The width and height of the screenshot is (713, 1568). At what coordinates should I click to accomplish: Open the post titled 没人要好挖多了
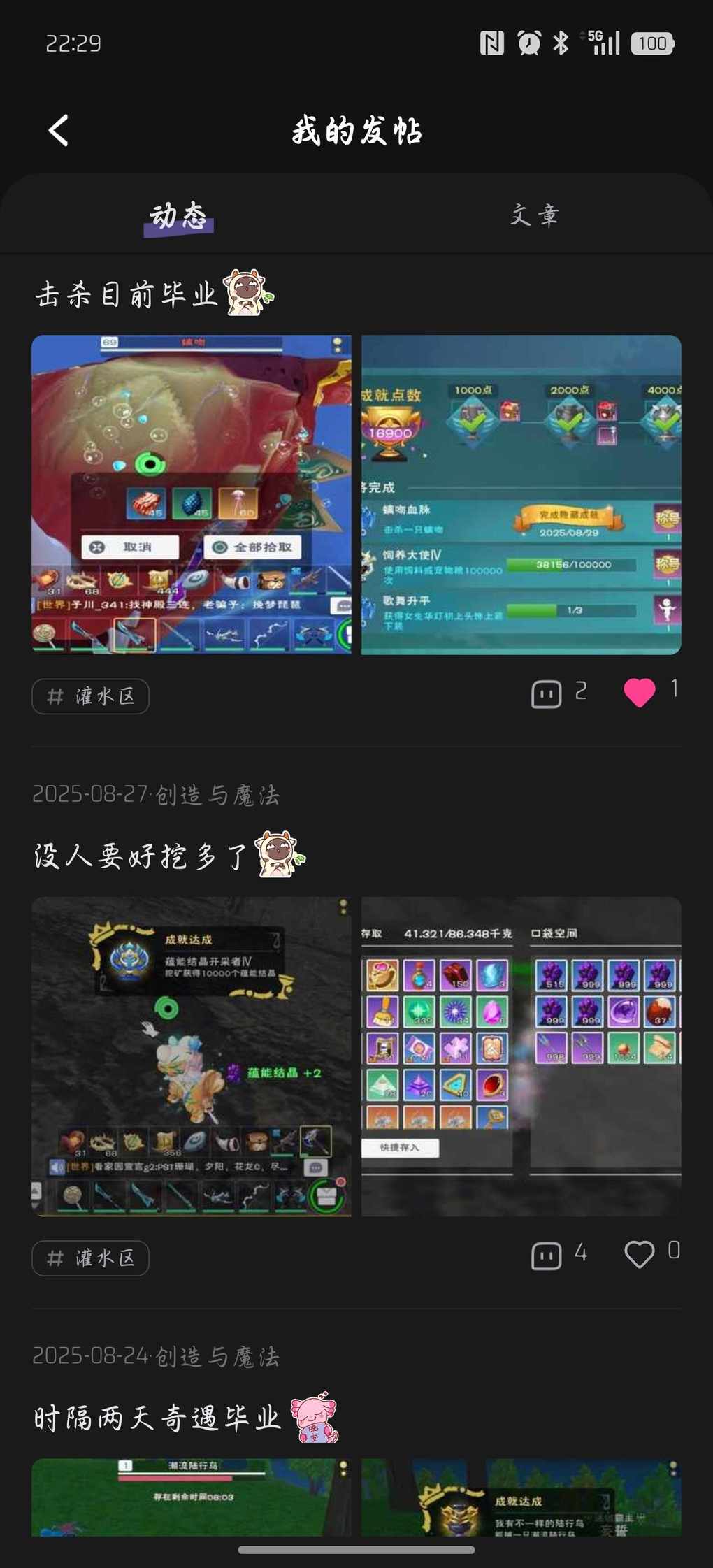click(140, 856)
